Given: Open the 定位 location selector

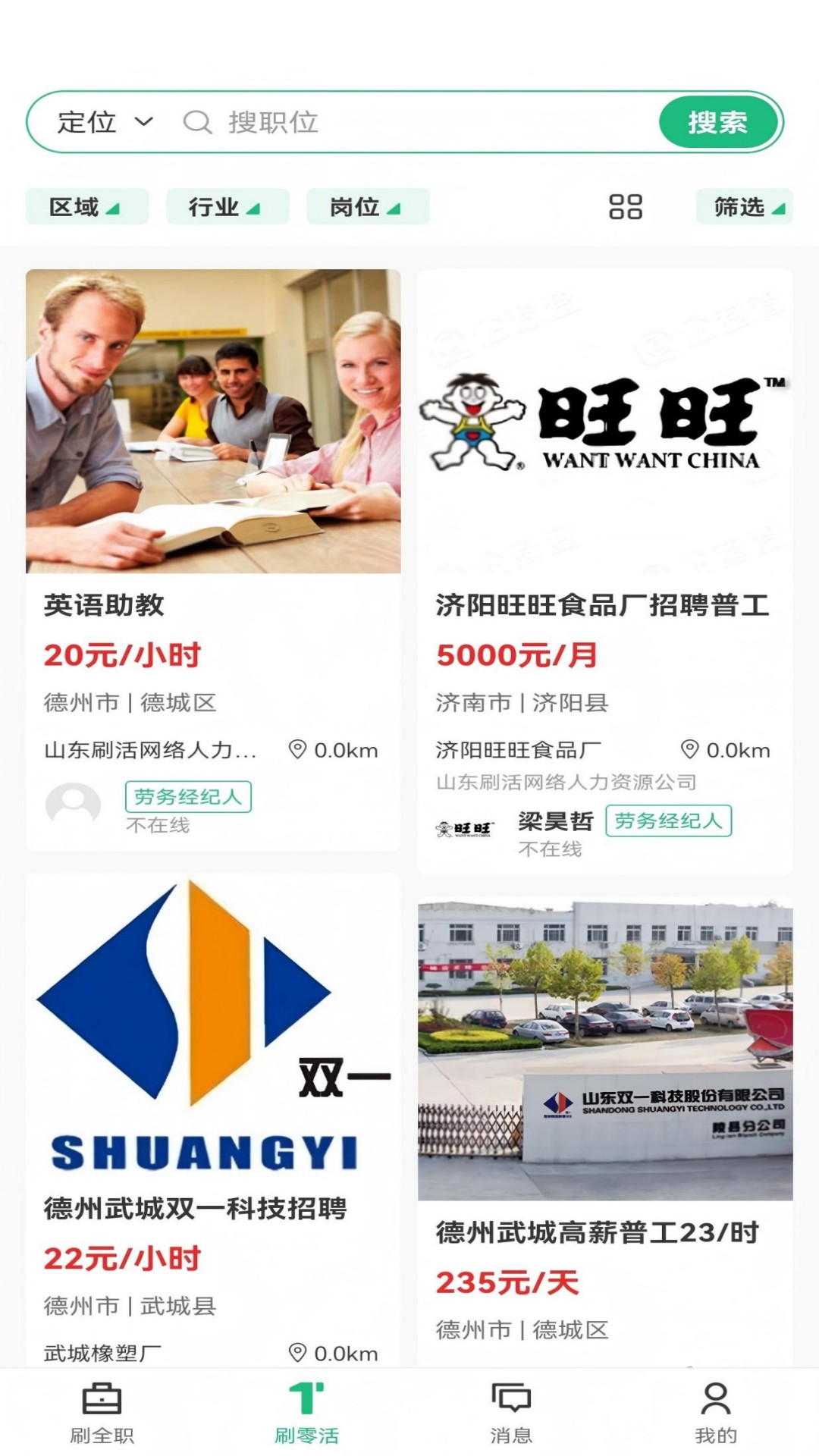Looking at the screenshot, I should pos(102,121).
